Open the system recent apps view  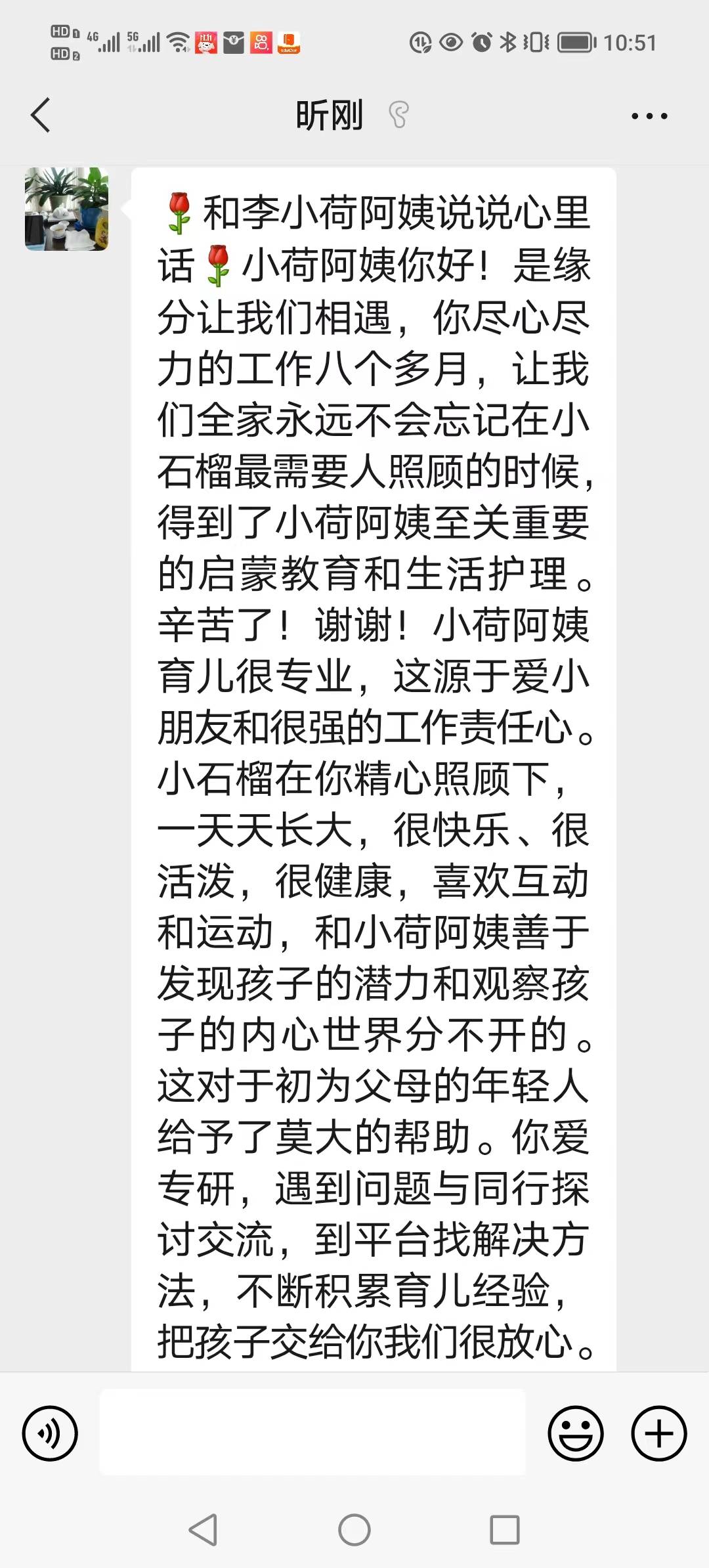(x=504, y=1530)
